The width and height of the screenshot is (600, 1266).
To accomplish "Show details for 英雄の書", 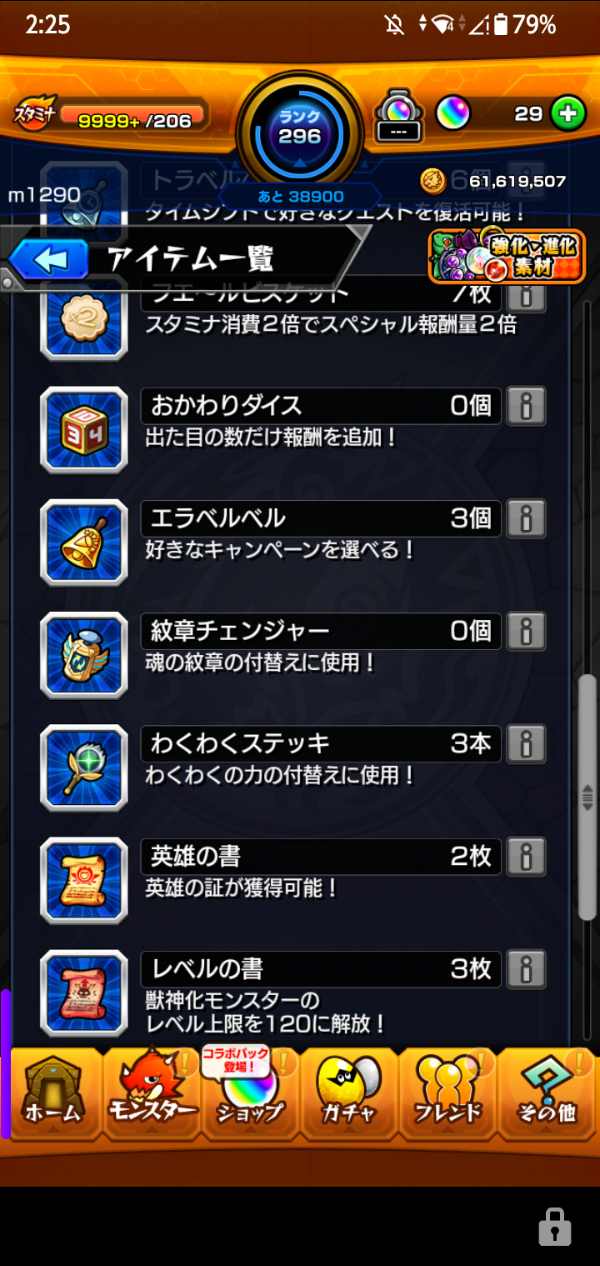I will click(x=526, y=857).
